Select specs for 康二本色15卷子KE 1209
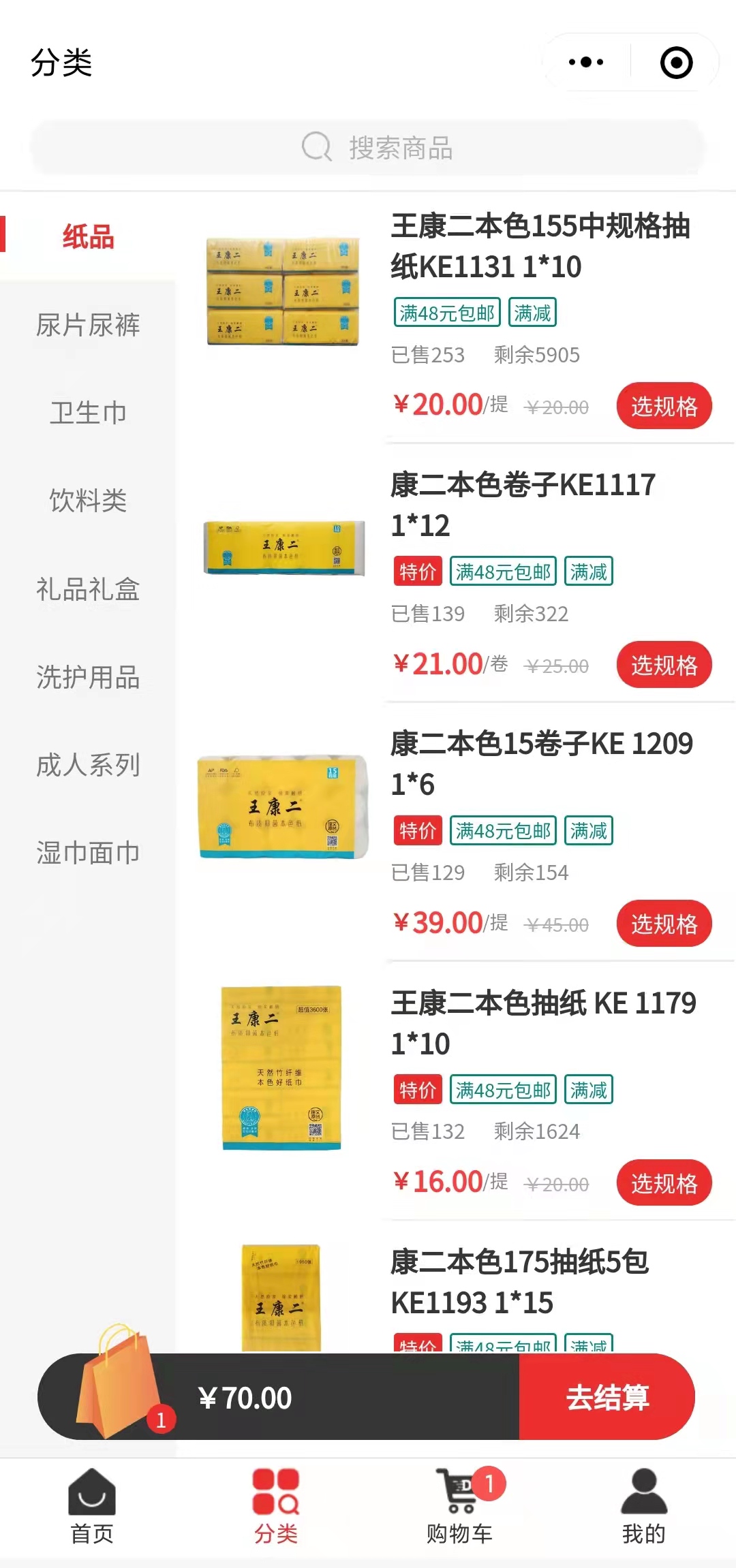This screenshot has height=1568, width=736. click(664, 924)
